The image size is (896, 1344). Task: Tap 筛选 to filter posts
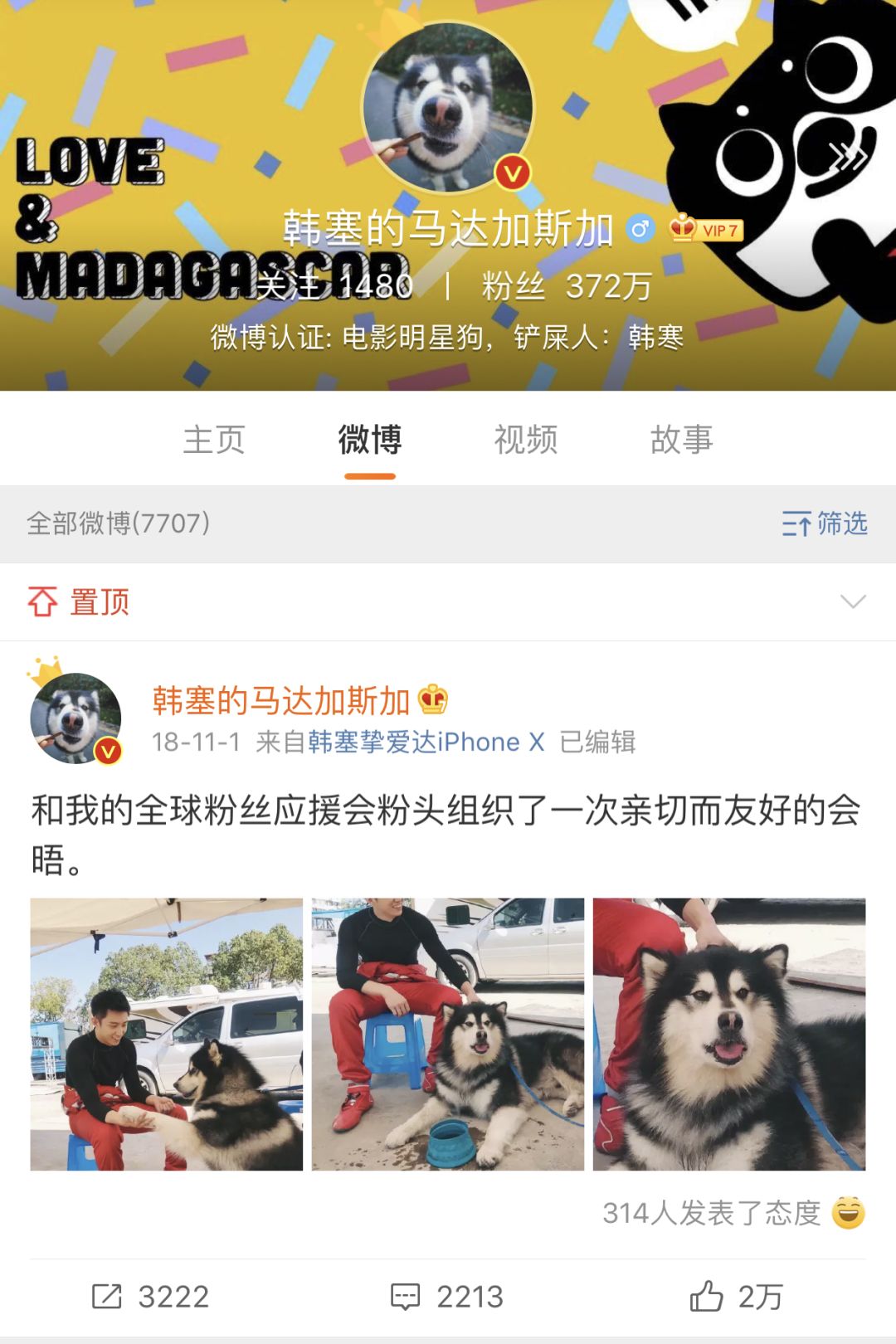(x=825, y=523)
